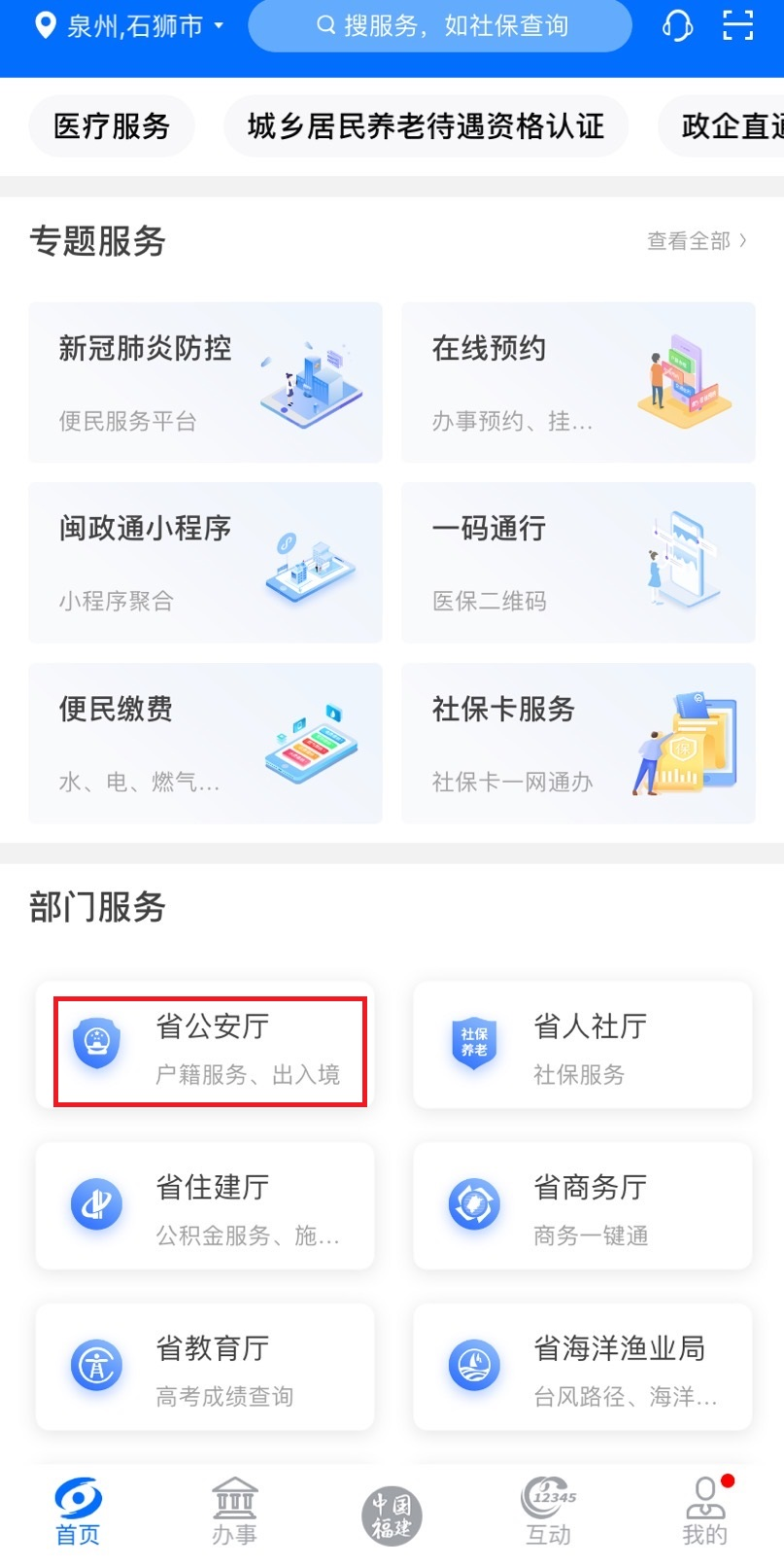Tap the search box 搜服务
Screen dimensions: 784x1566
tap(440, 26)
